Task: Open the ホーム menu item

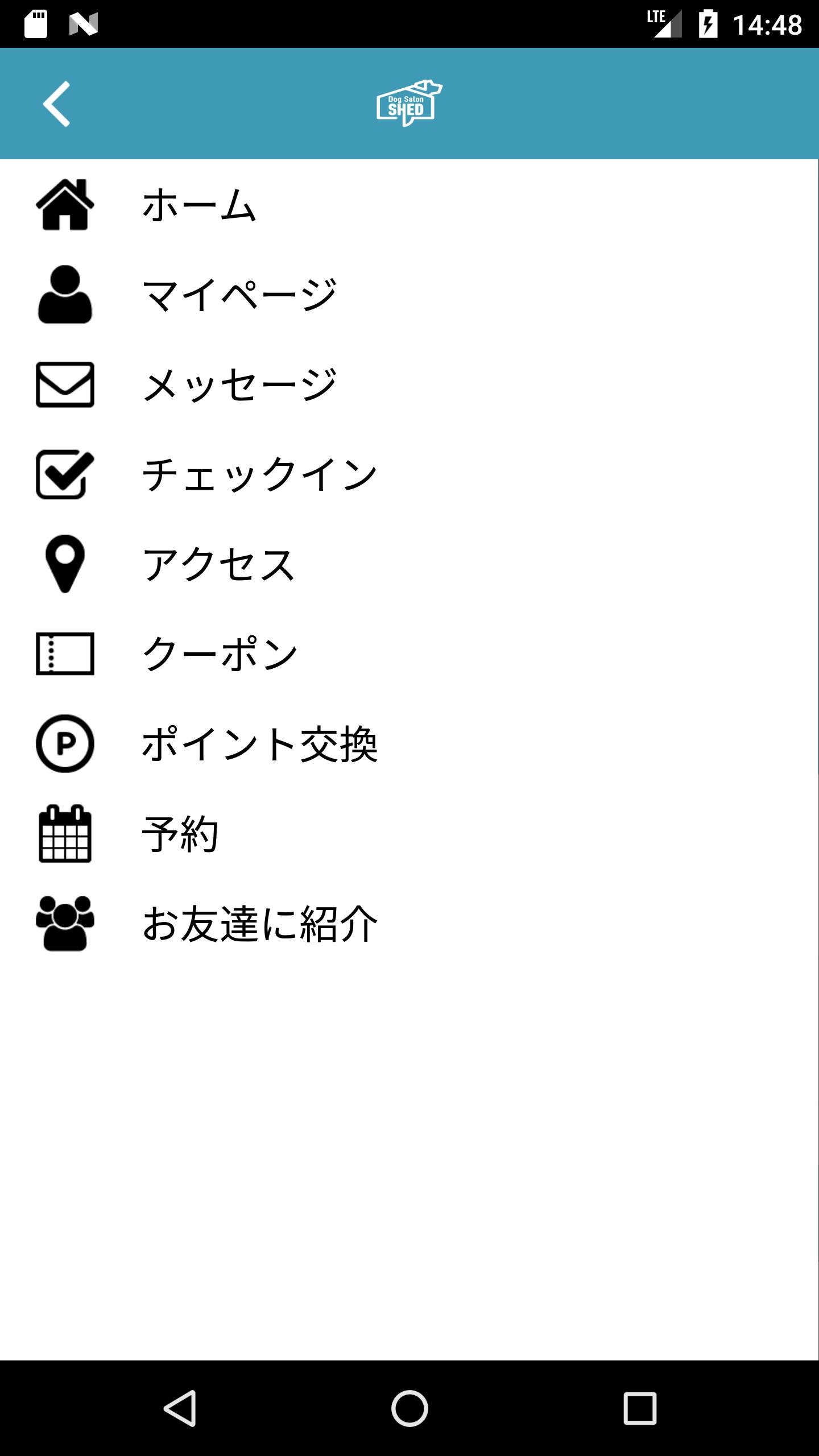Action: tap(199, 205)
